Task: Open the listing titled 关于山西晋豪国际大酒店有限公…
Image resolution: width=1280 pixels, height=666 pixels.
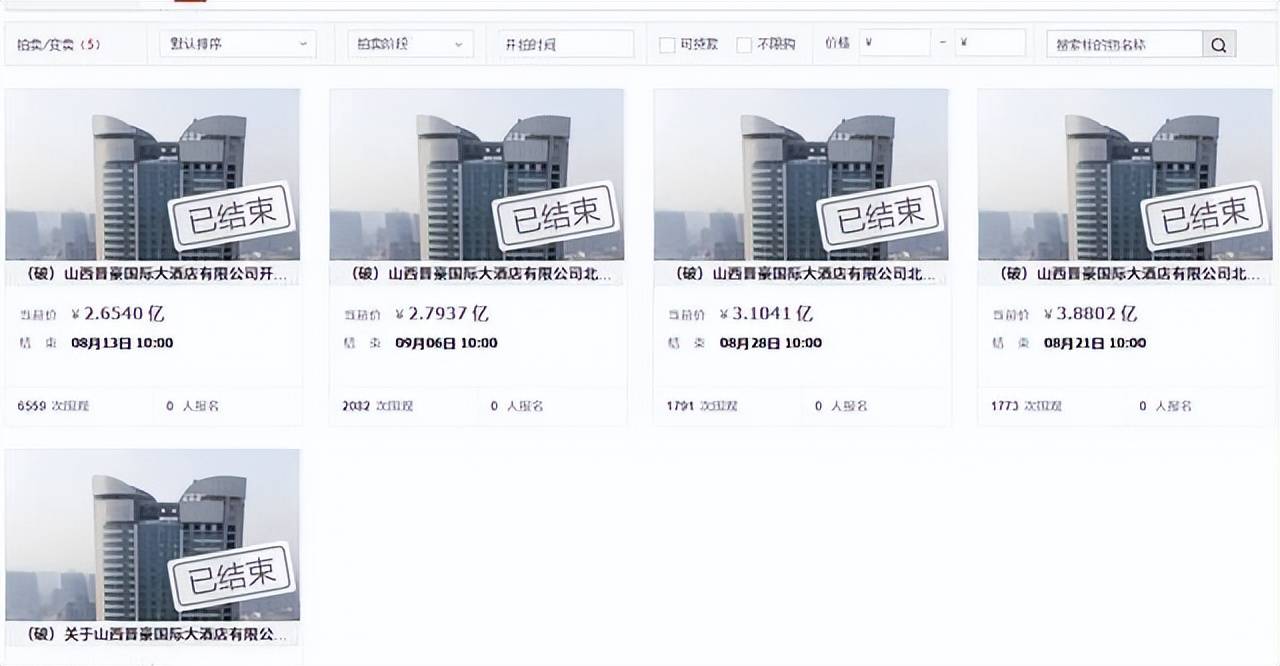Action: [153, 634]
